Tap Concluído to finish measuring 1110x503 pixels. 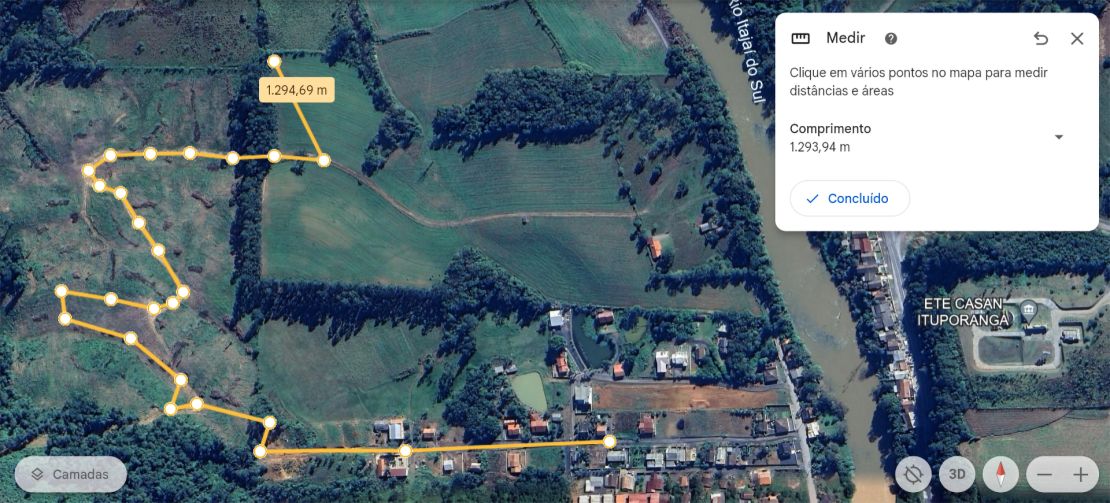tap(849, 198)
